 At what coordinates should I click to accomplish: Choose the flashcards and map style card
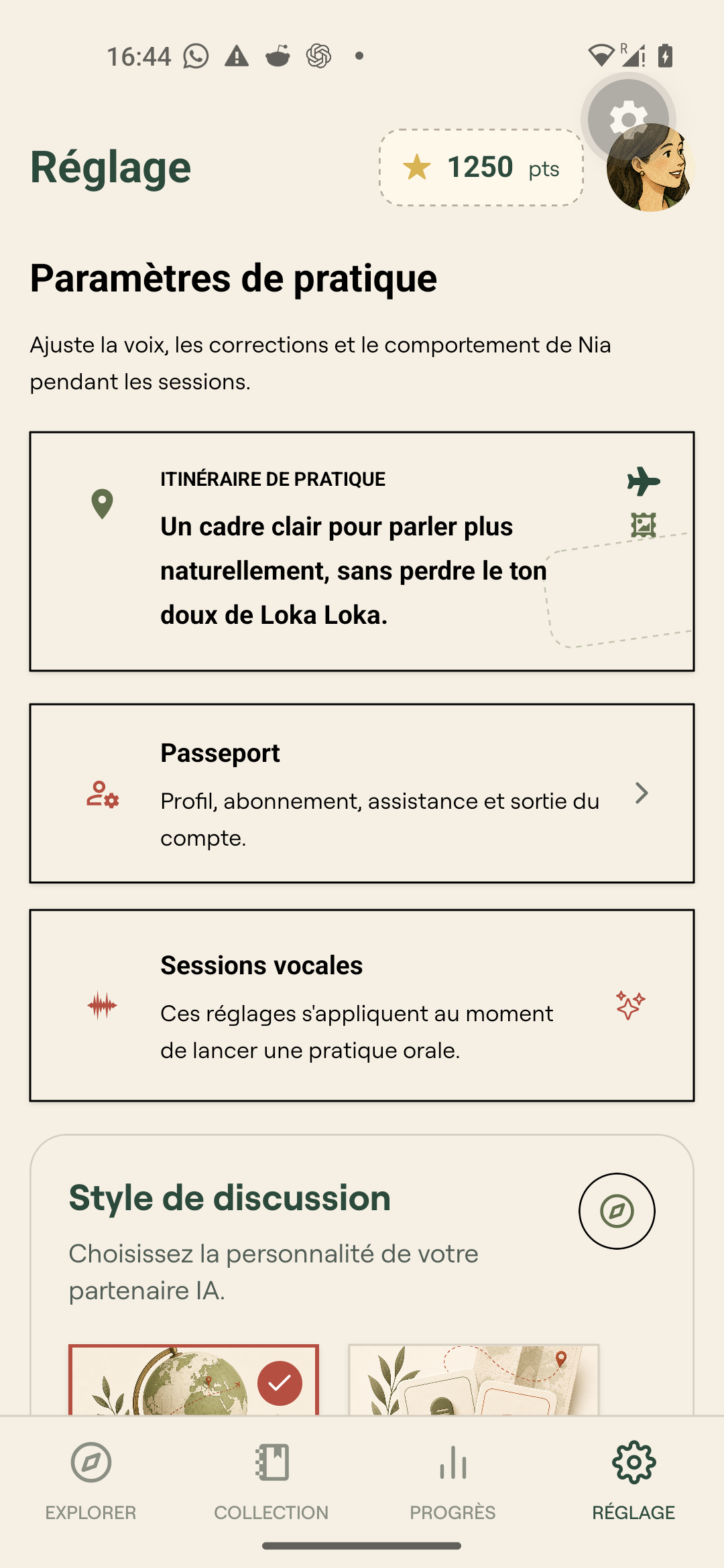(x=474, y=1380)
